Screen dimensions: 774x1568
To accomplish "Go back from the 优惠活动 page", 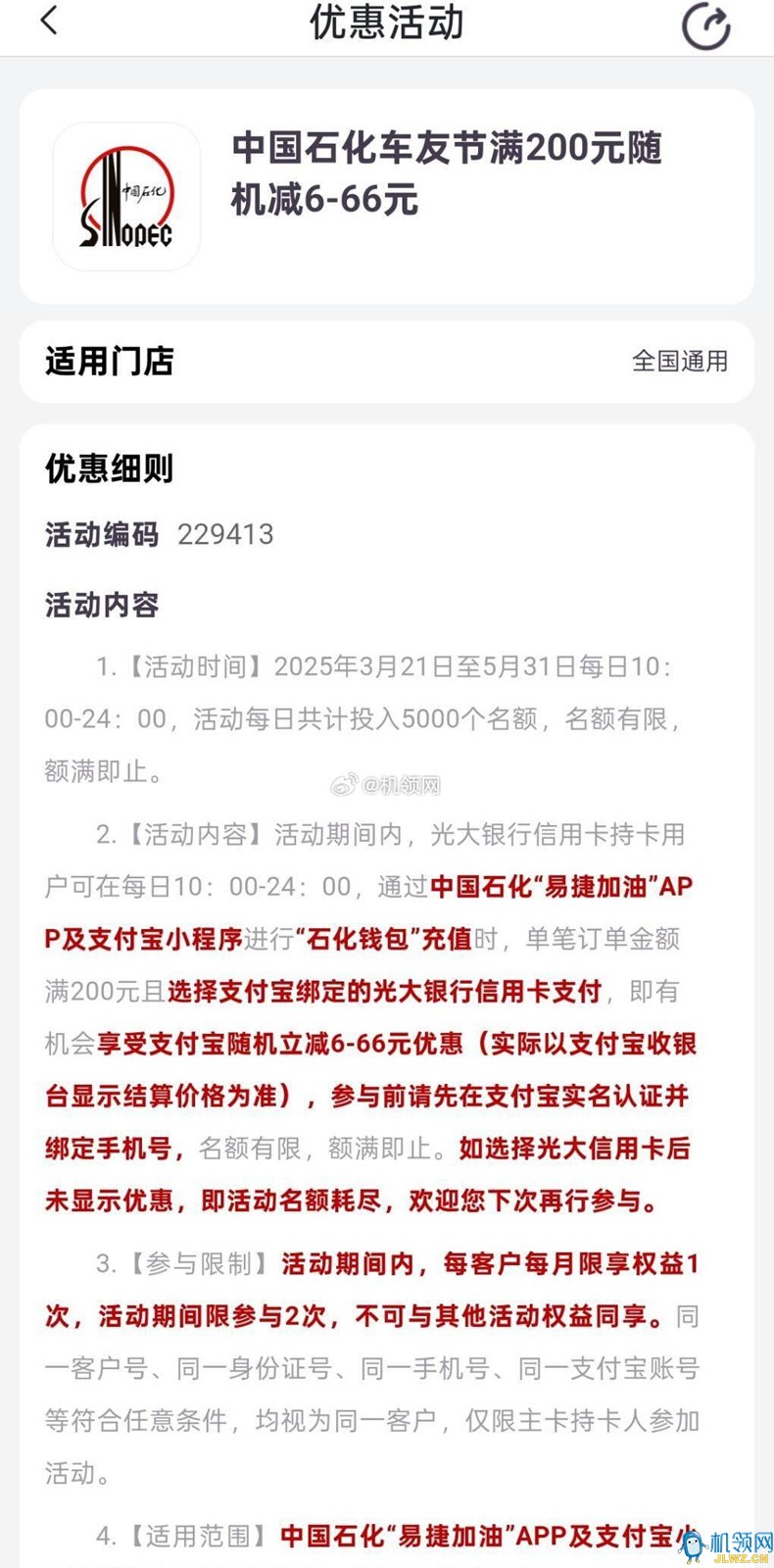I will click(50, 21).
